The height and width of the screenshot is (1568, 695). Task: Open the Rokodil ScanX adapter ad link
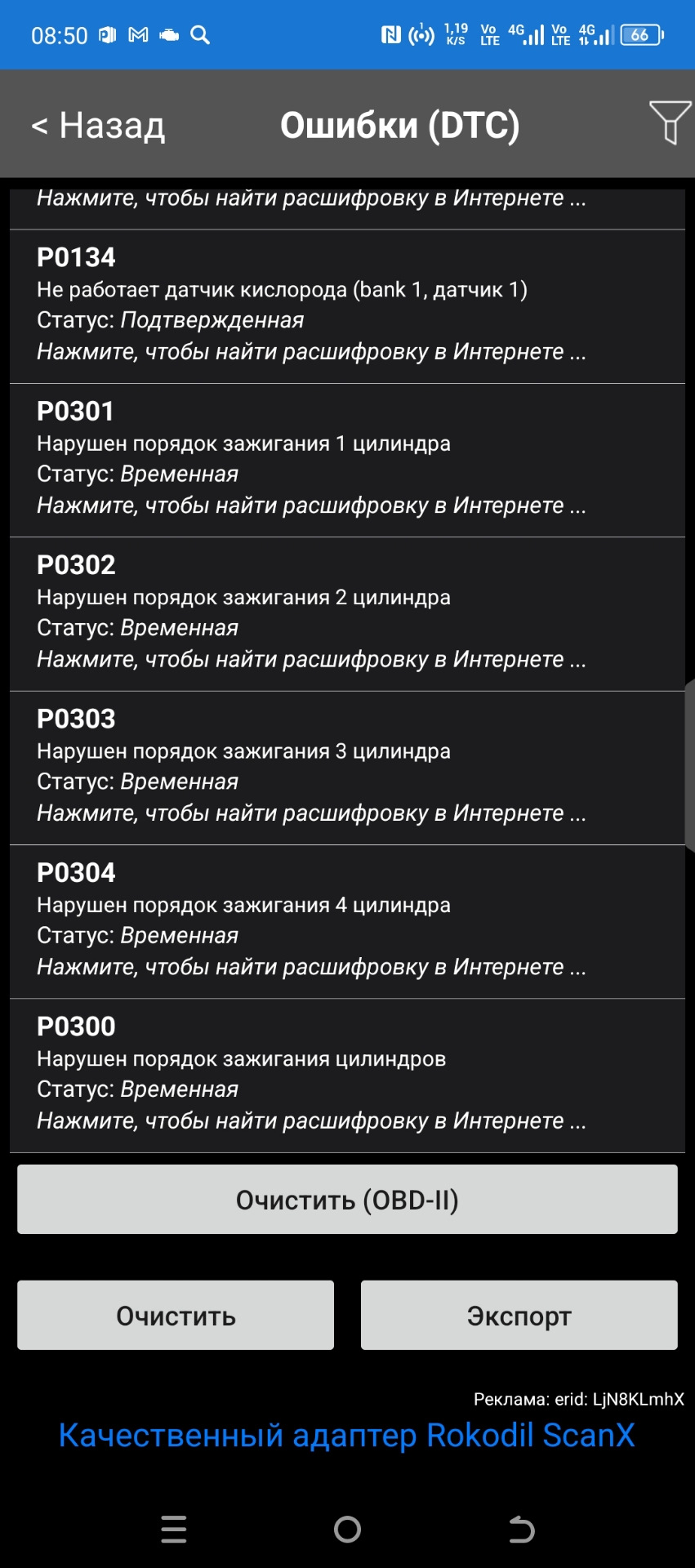point(346,1435)
